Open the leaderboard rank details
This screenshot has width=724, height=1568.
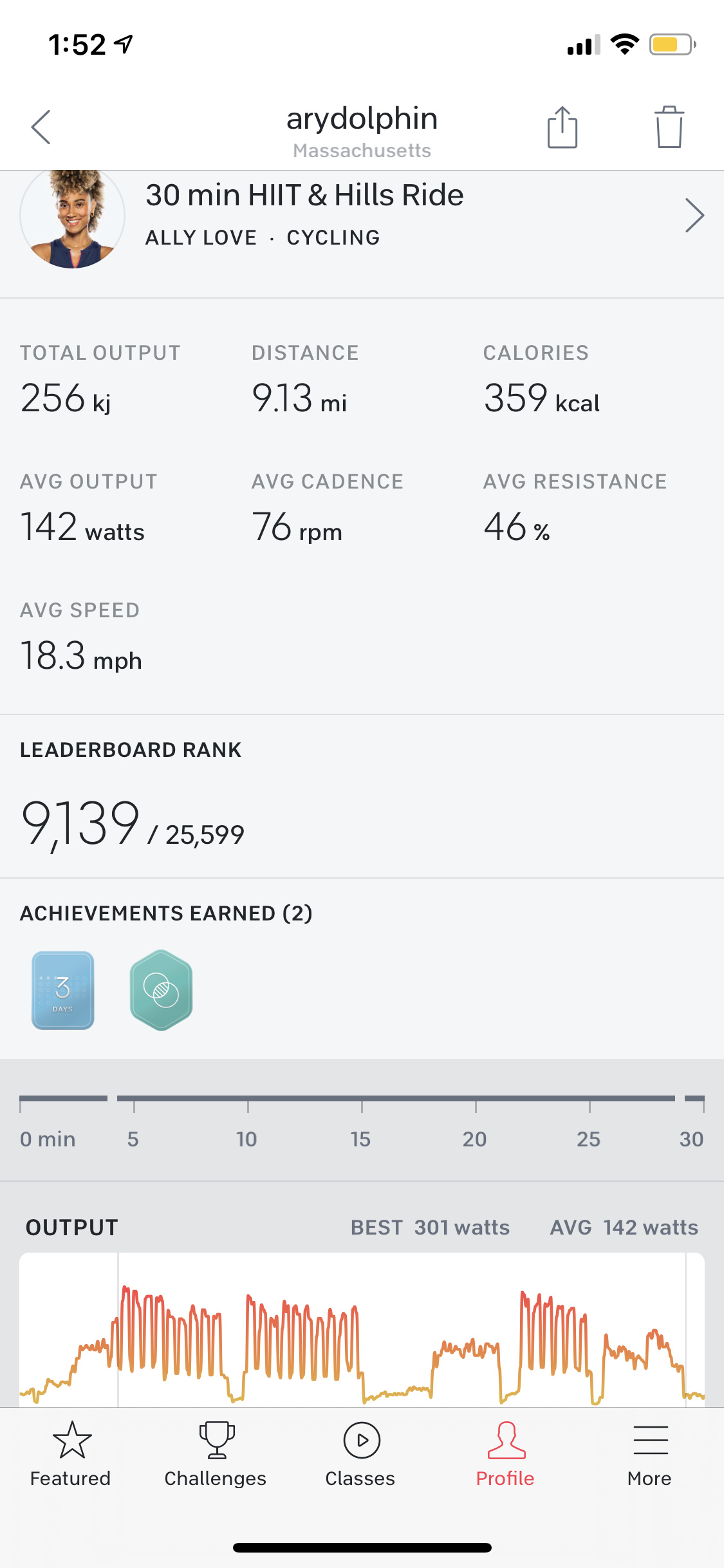click(x=133, y=824)
